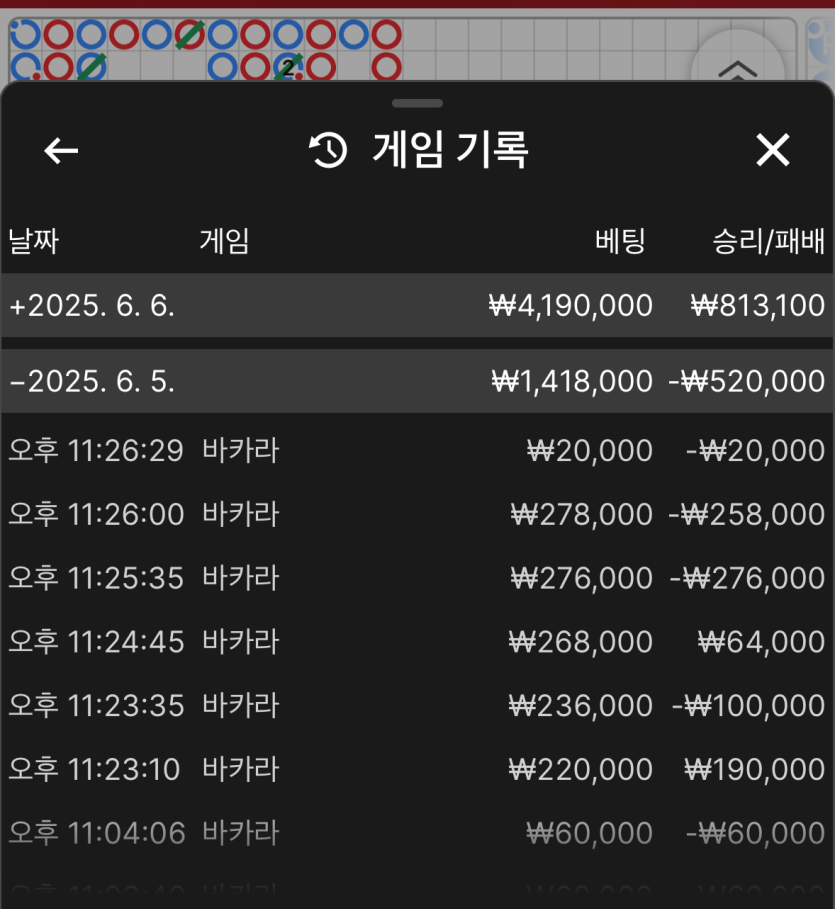The height and width of the screenshot is (909, 835).
Task: Go back with the arrow icon
Action: click(61, 151)
